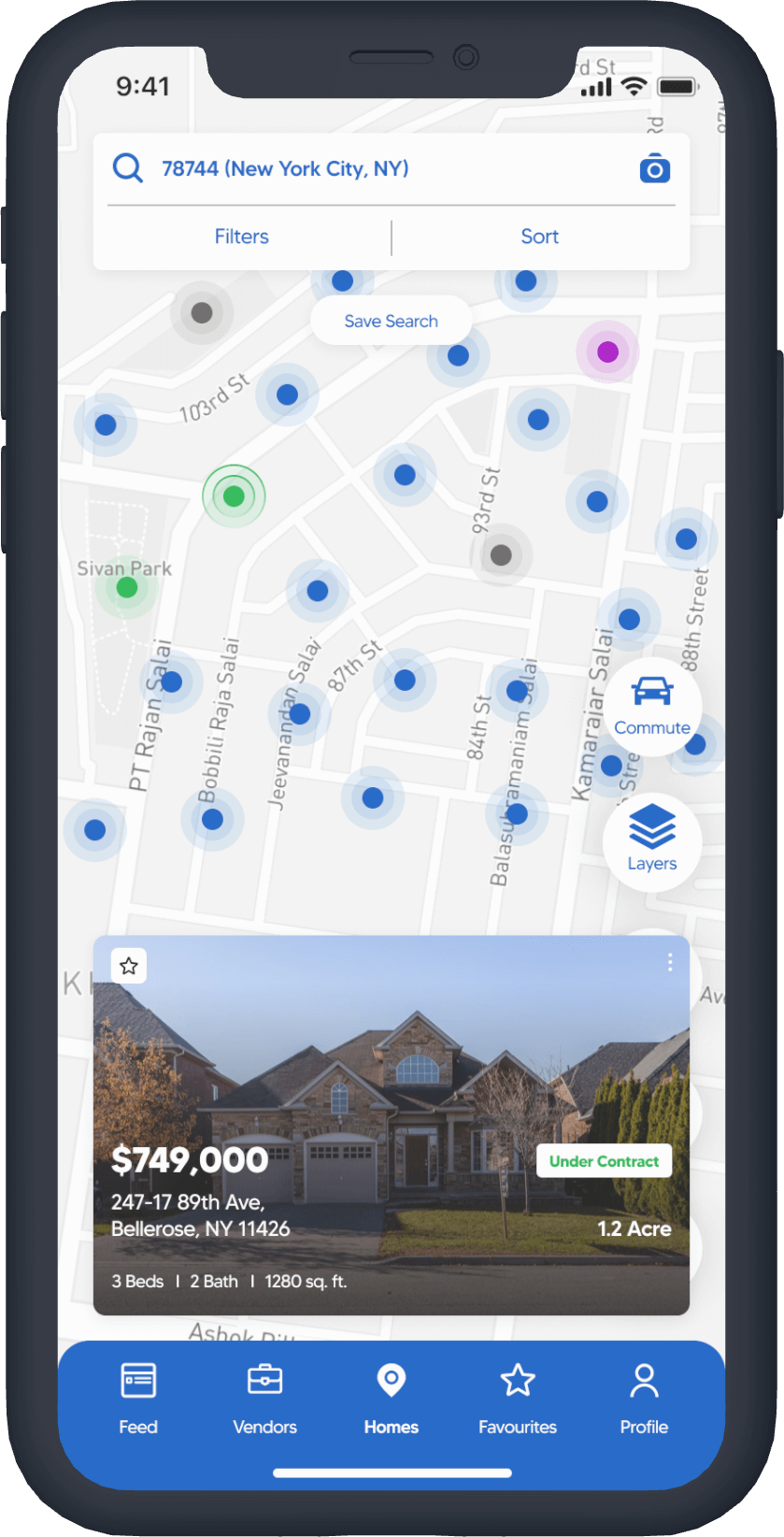Select the green pin in Sivan Park
The height and width of the screenshot is (1537, 784).
coord(127,588)
